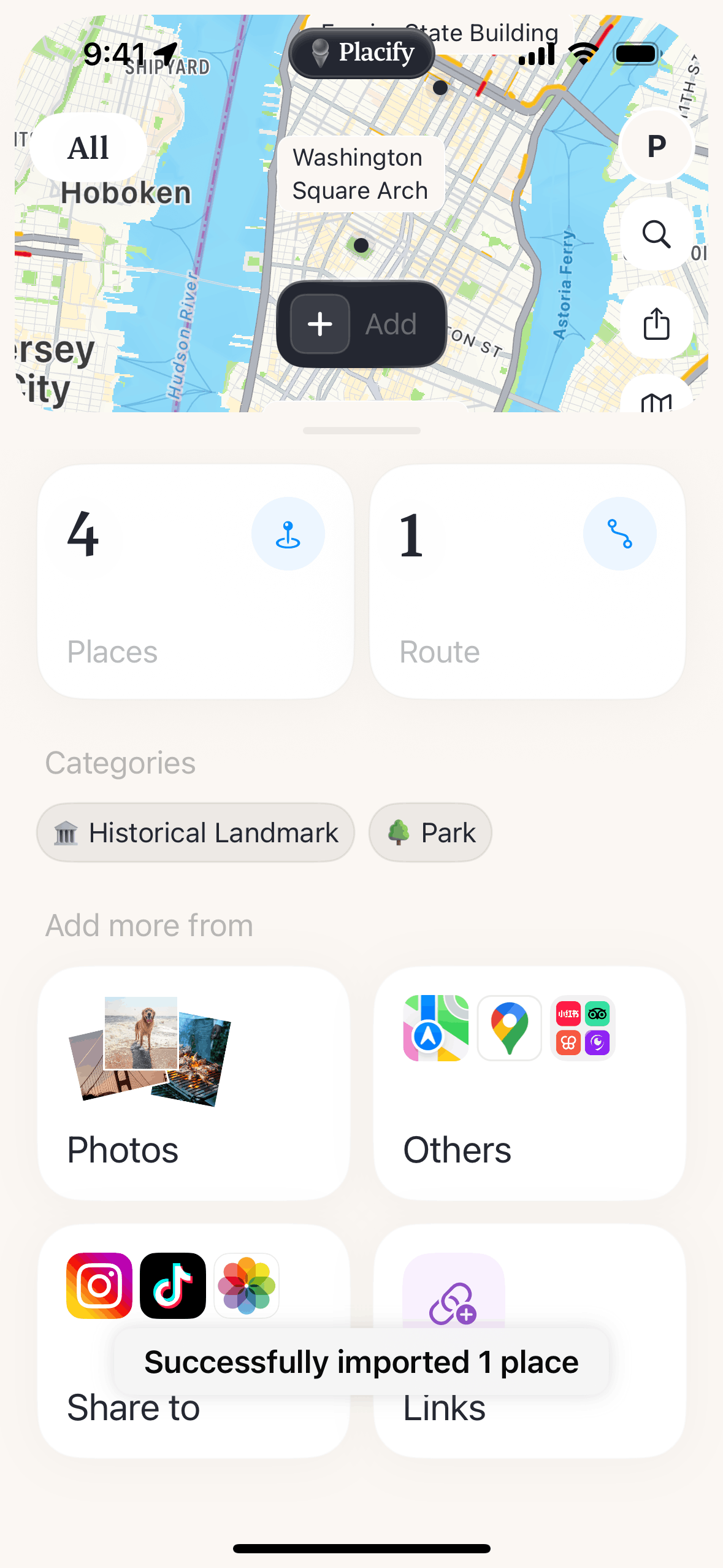The height and width of the screenshot is (1568, 723).
Task: Add more places from Photos
Action: click(194, 1083)
